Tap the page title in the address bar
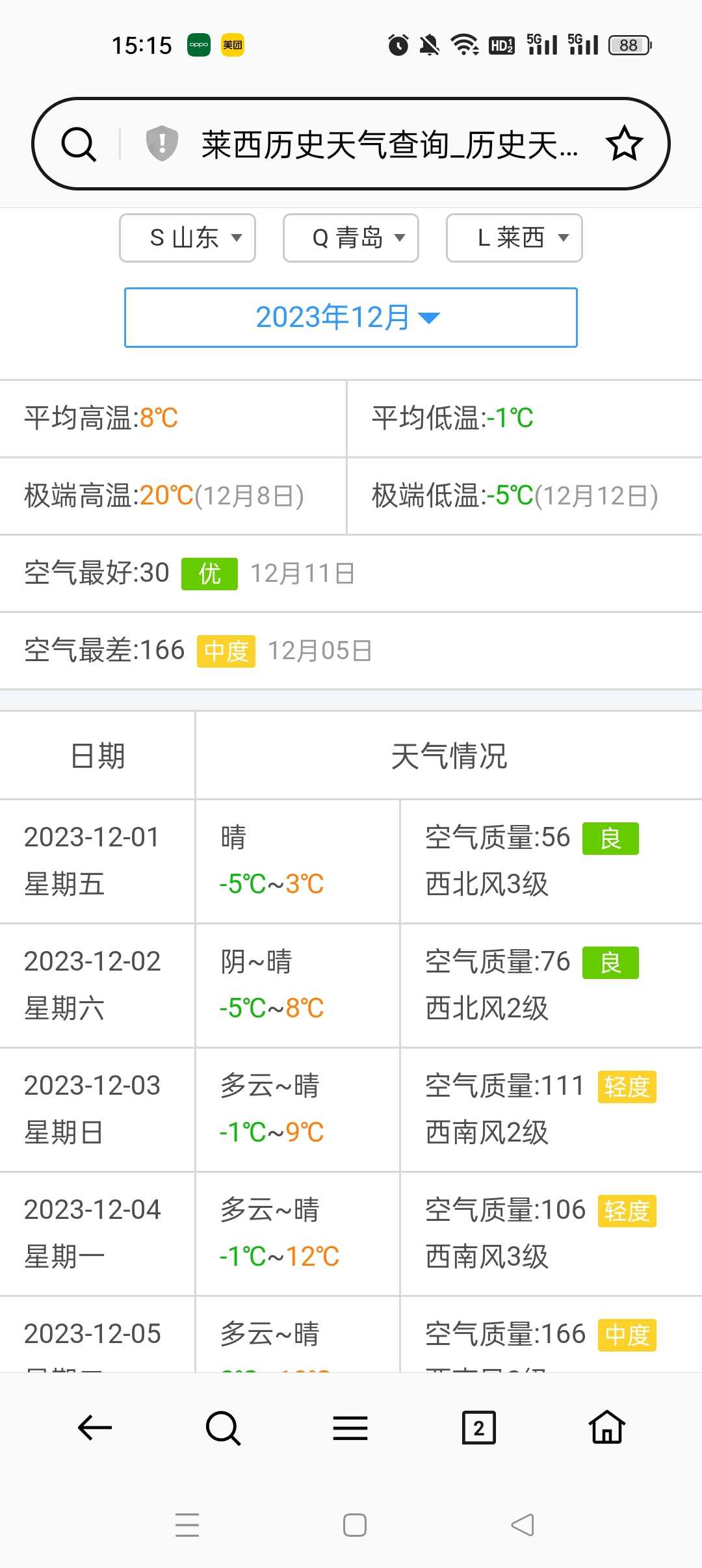The image size is (702, 1568). pos(389,144)
